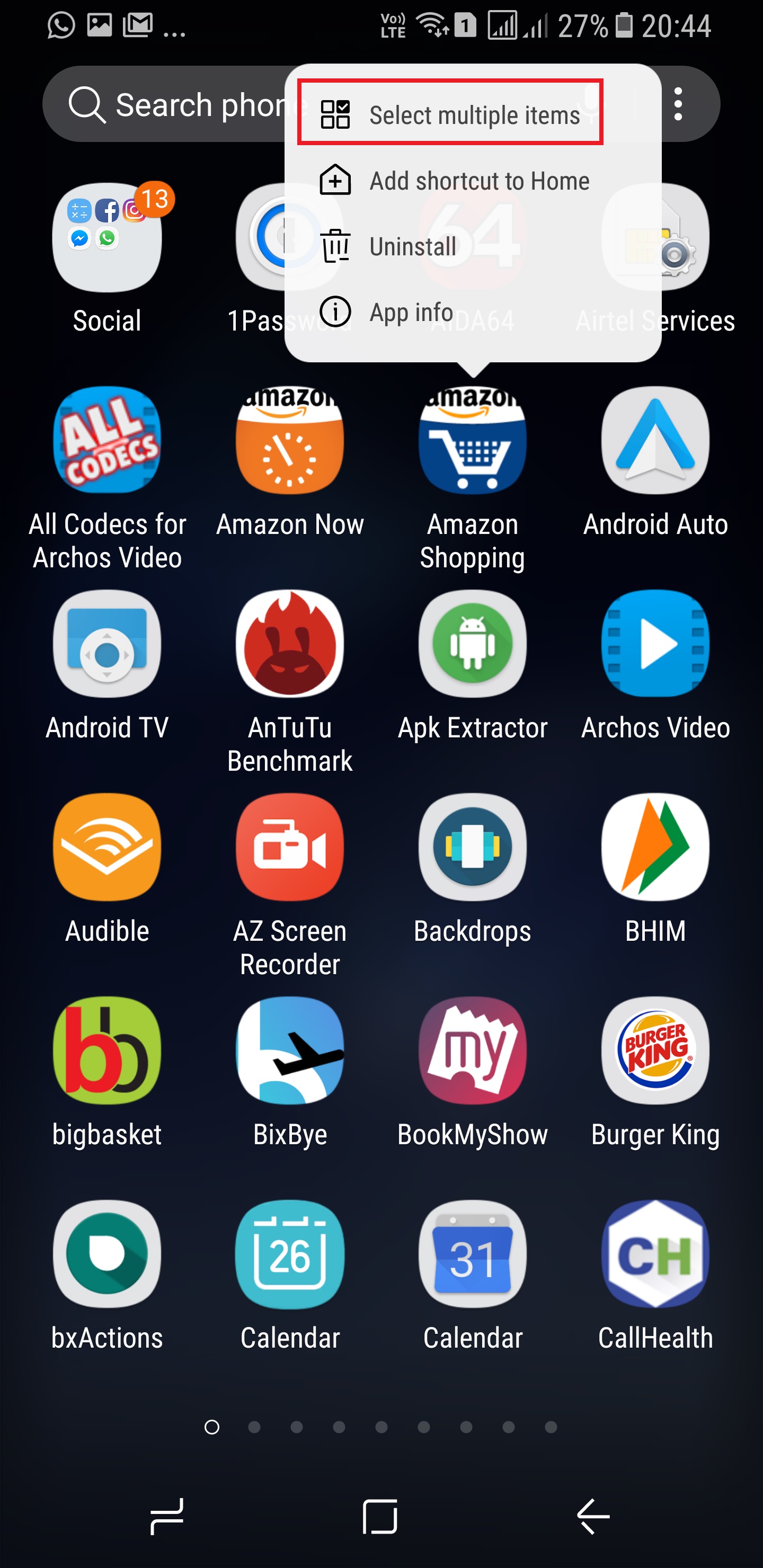Viewport: 763px width, 1568px height.
Task: Launch Archos Video player
Action: (655, 644)
